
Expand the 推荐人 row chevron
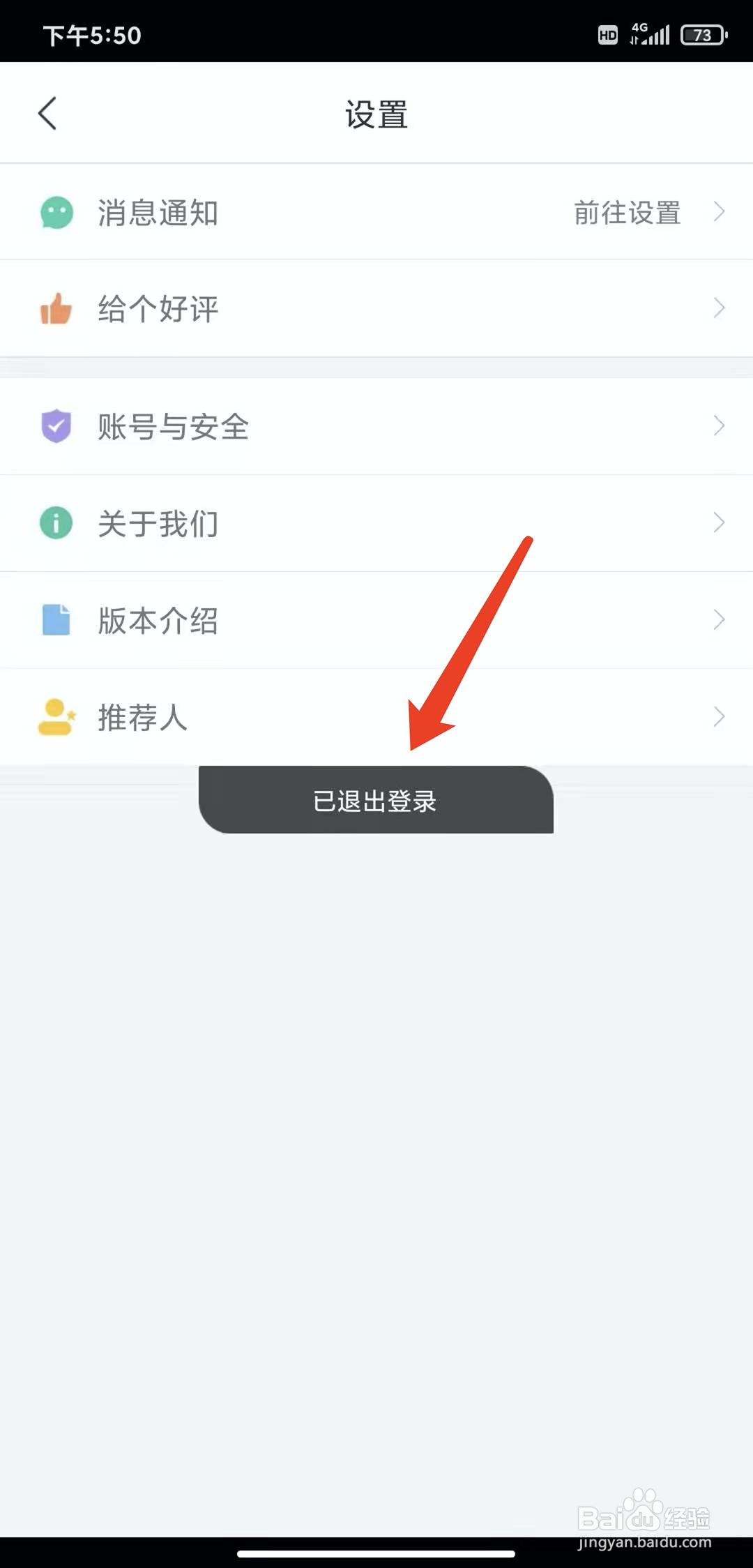719,716
